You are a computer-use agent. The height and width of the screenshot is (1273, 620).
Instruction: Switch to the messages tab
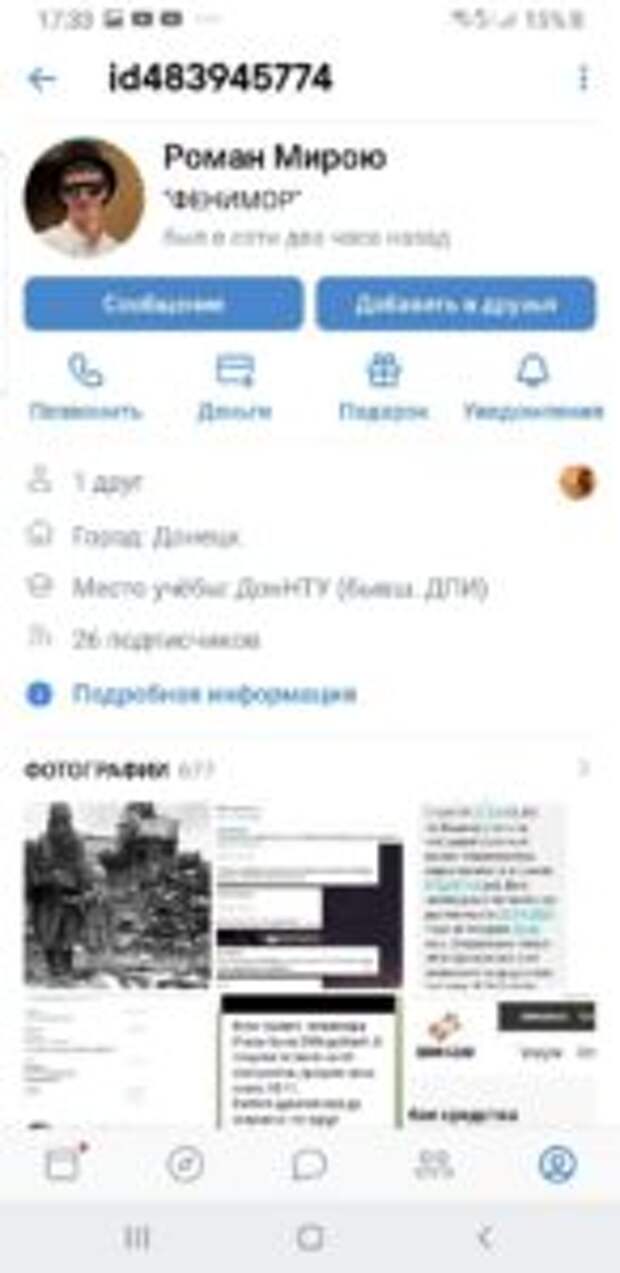[310, 1164]
